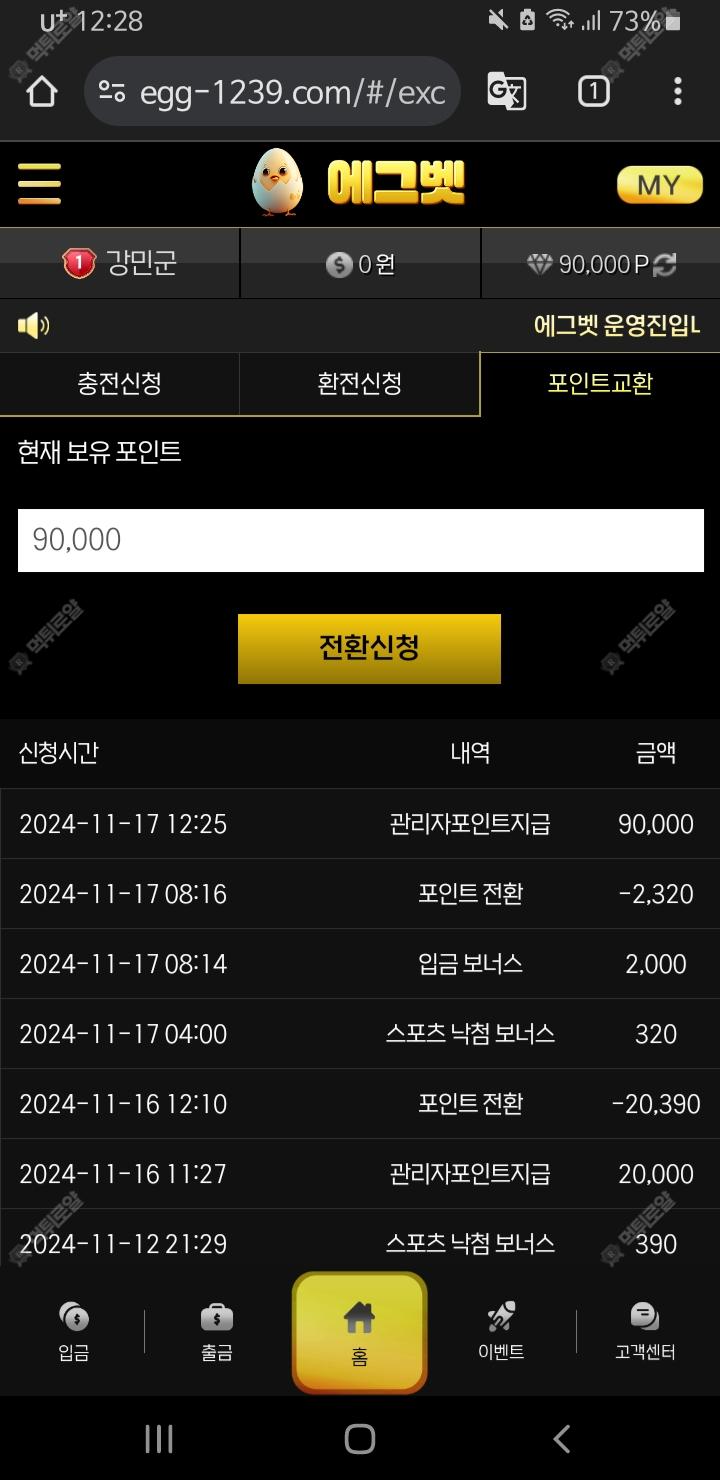Switch to the 환전신청 tab

(359, 383)
